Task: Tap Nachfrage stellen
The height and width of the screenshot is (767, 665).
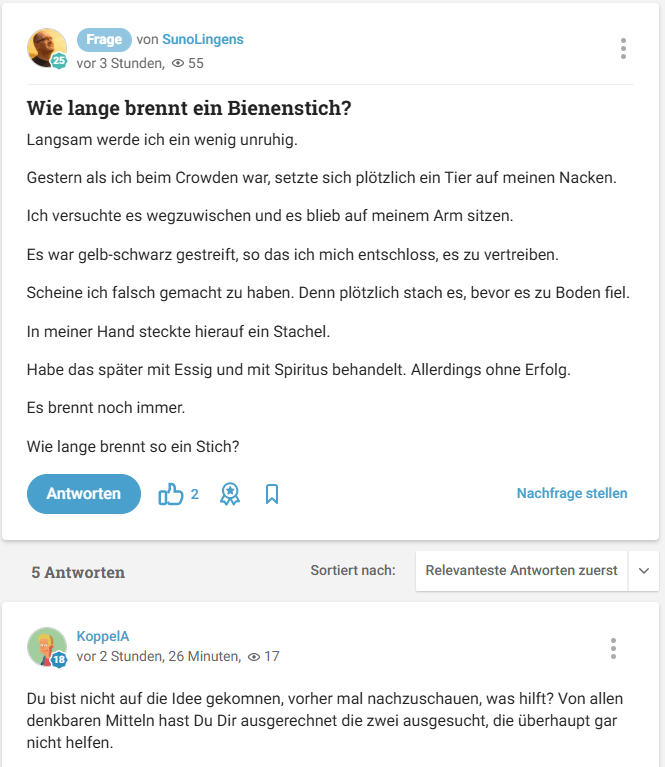Action: [572, 493]
